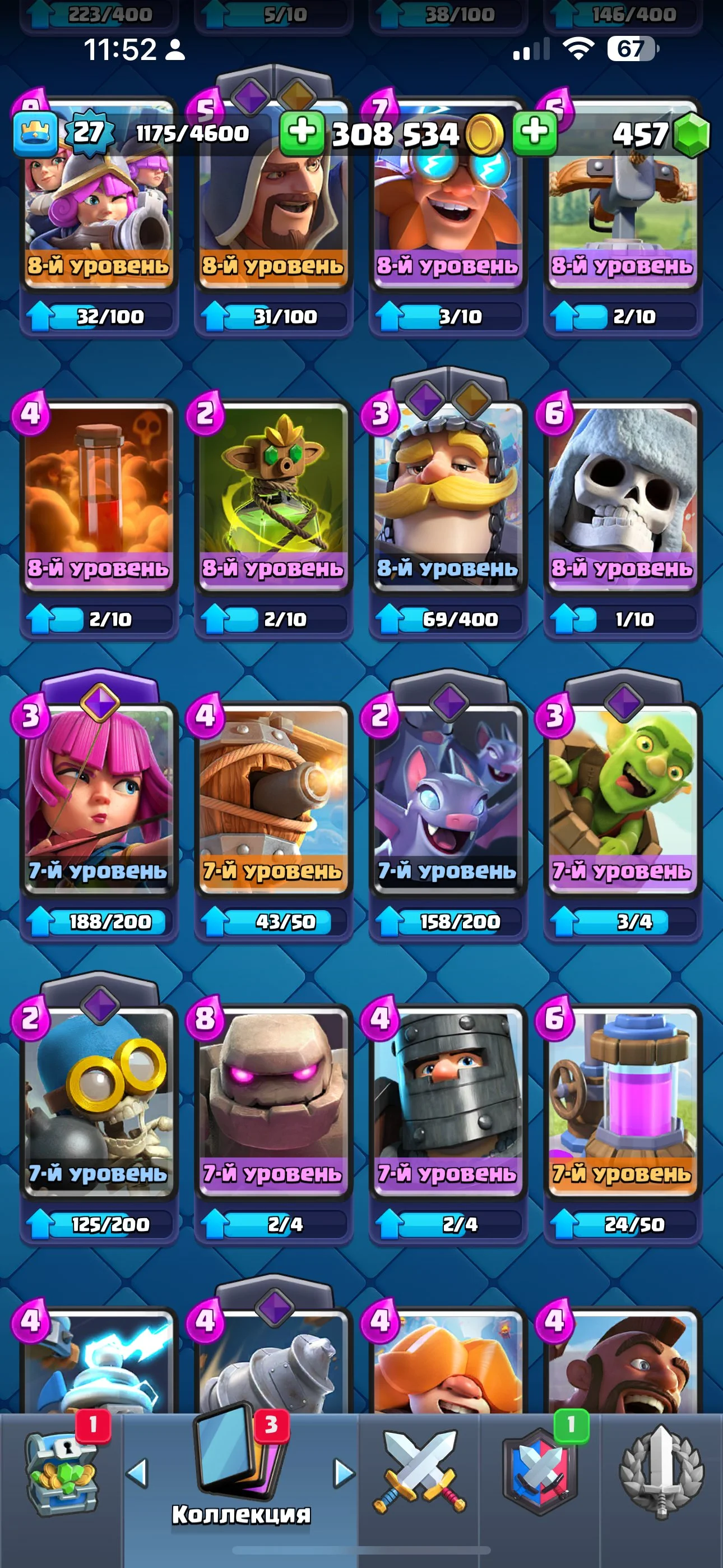Switch to the battle crossed swords tab
Screen dimensions: 723x1568
point(419,1473)
